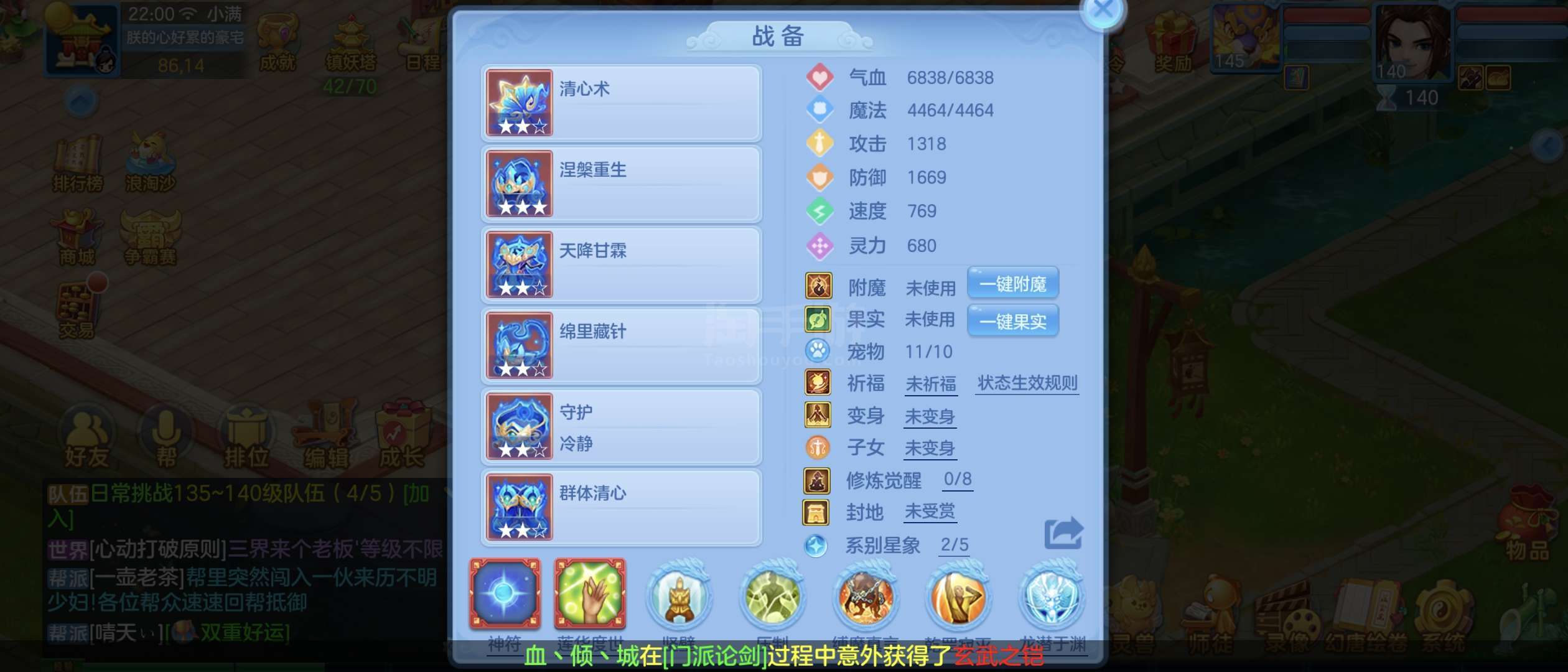The width and height of the screenshot is (1568, 672).
Task: Open the 未祈福 blessing link
Action: coord(930,384)
